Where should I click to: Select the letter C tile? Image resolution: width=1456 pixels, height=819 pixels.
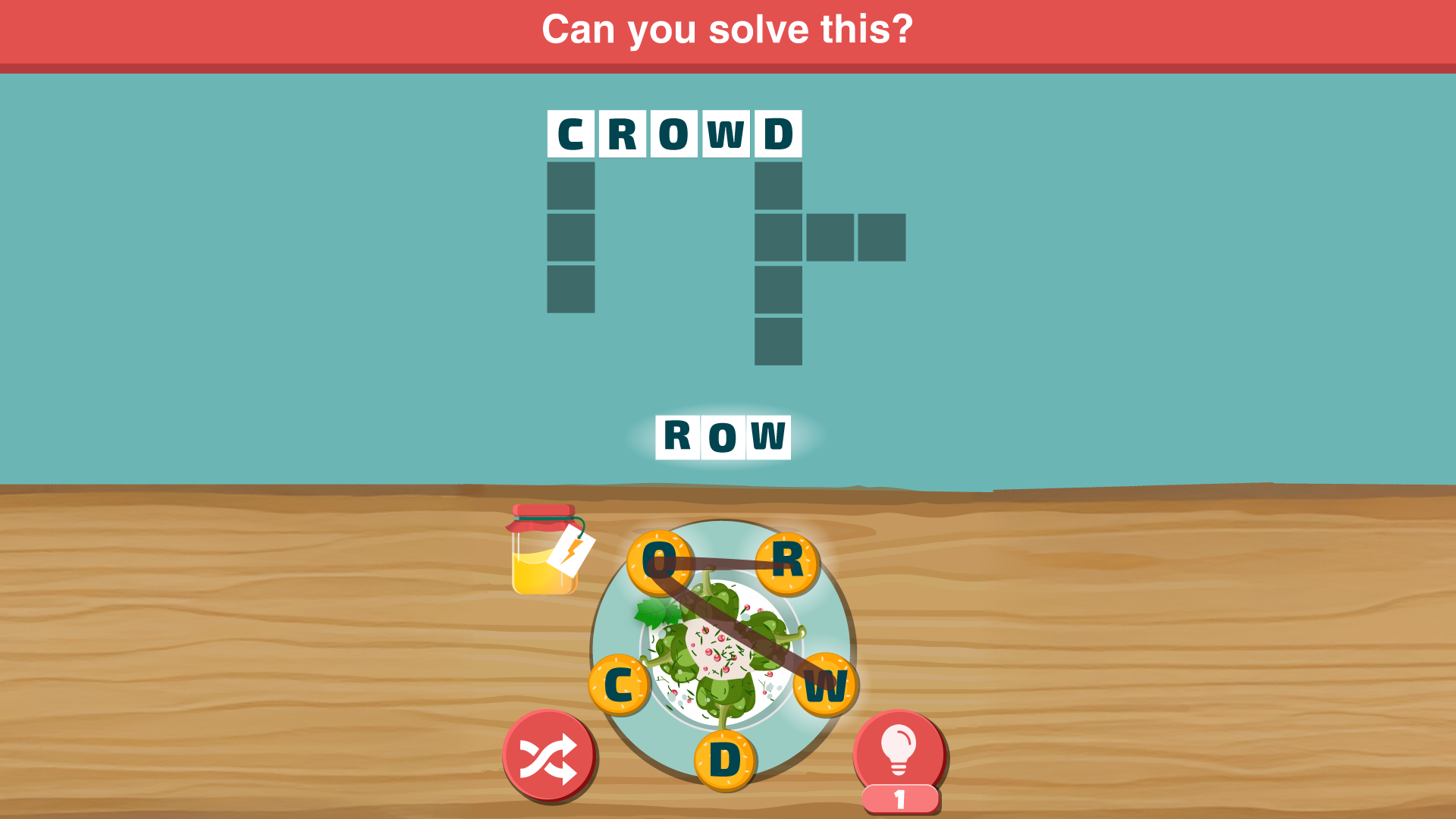pos(619,685)
